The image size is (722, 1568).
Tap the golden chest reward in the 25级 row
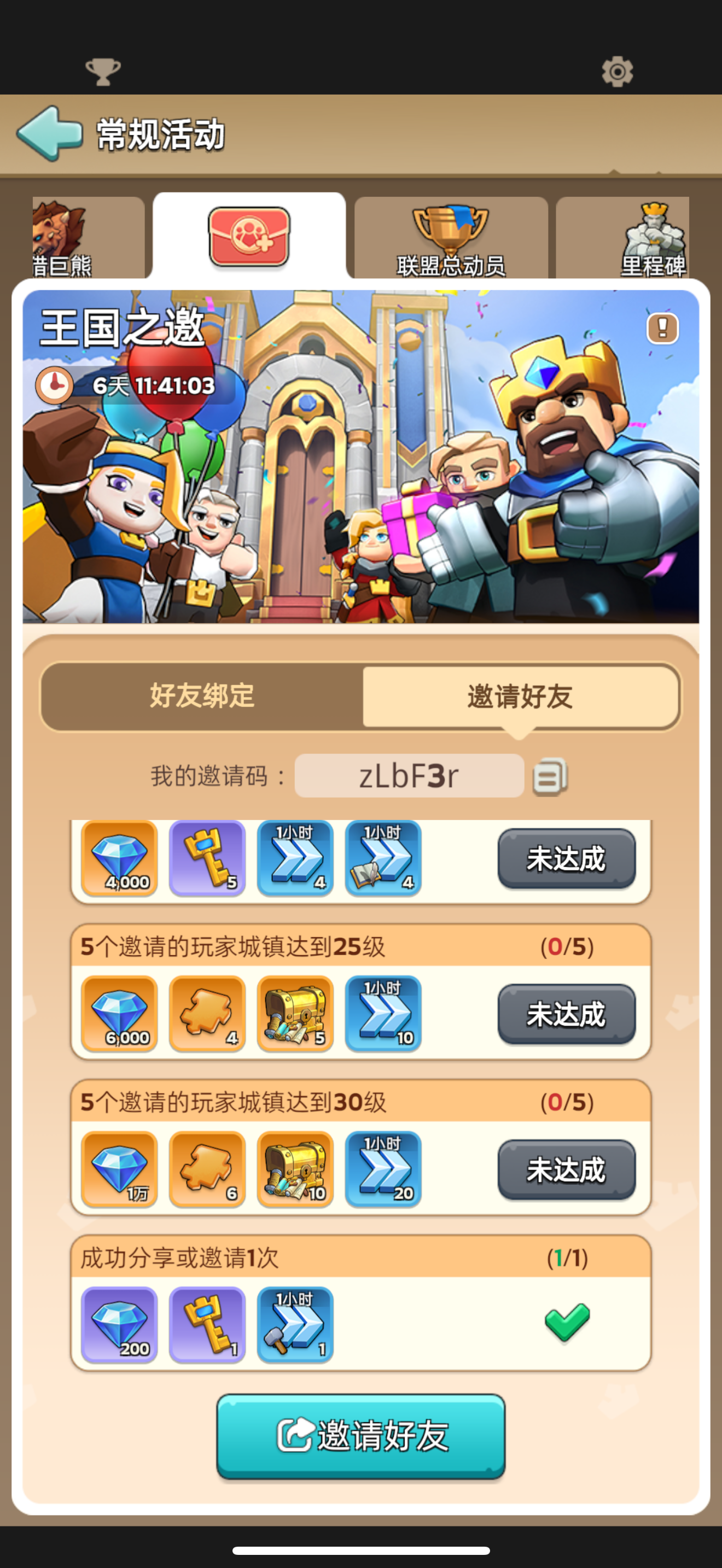click(x=295, y=1014)
